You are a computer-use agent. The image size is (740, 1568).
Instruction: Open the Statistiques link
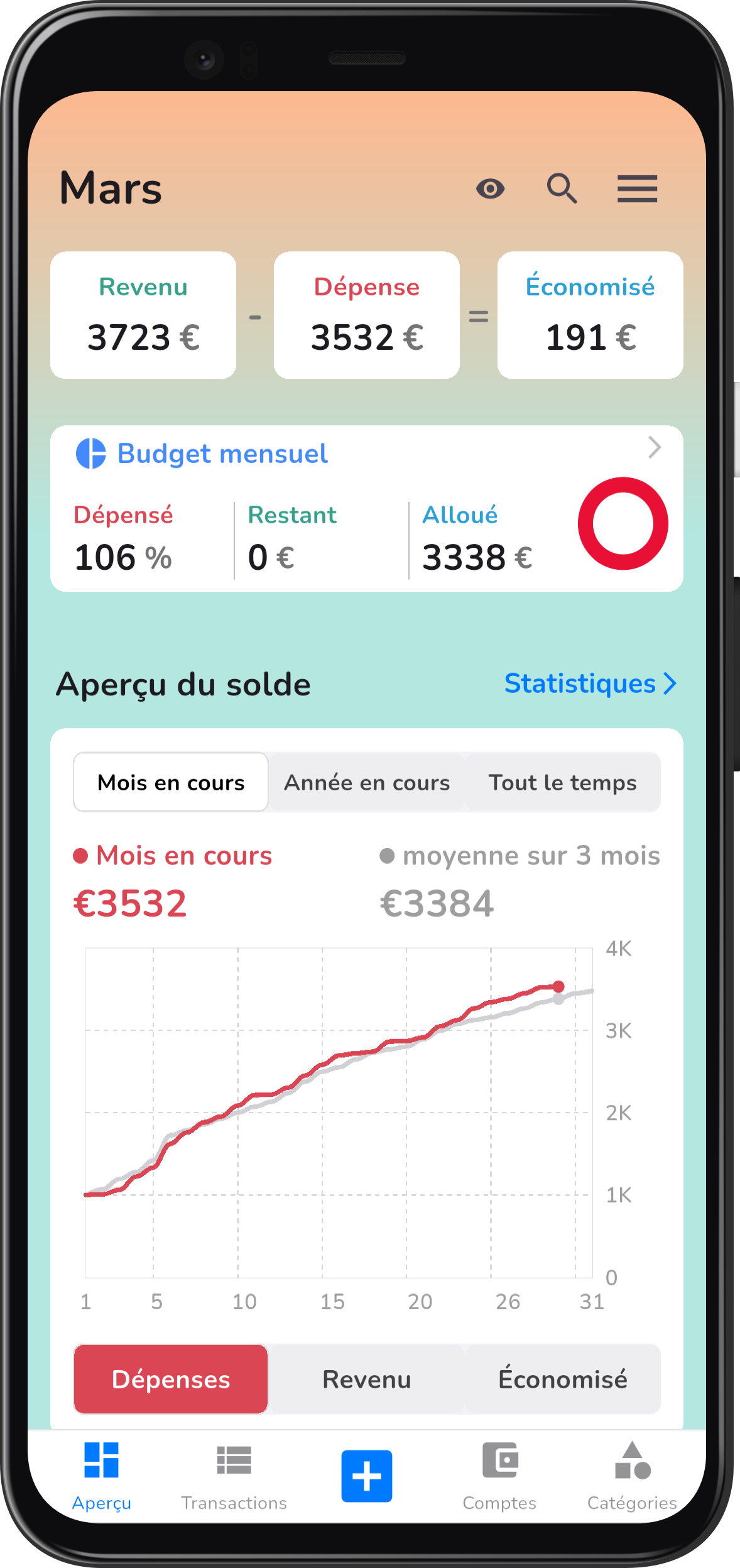(x=590, y=683)
